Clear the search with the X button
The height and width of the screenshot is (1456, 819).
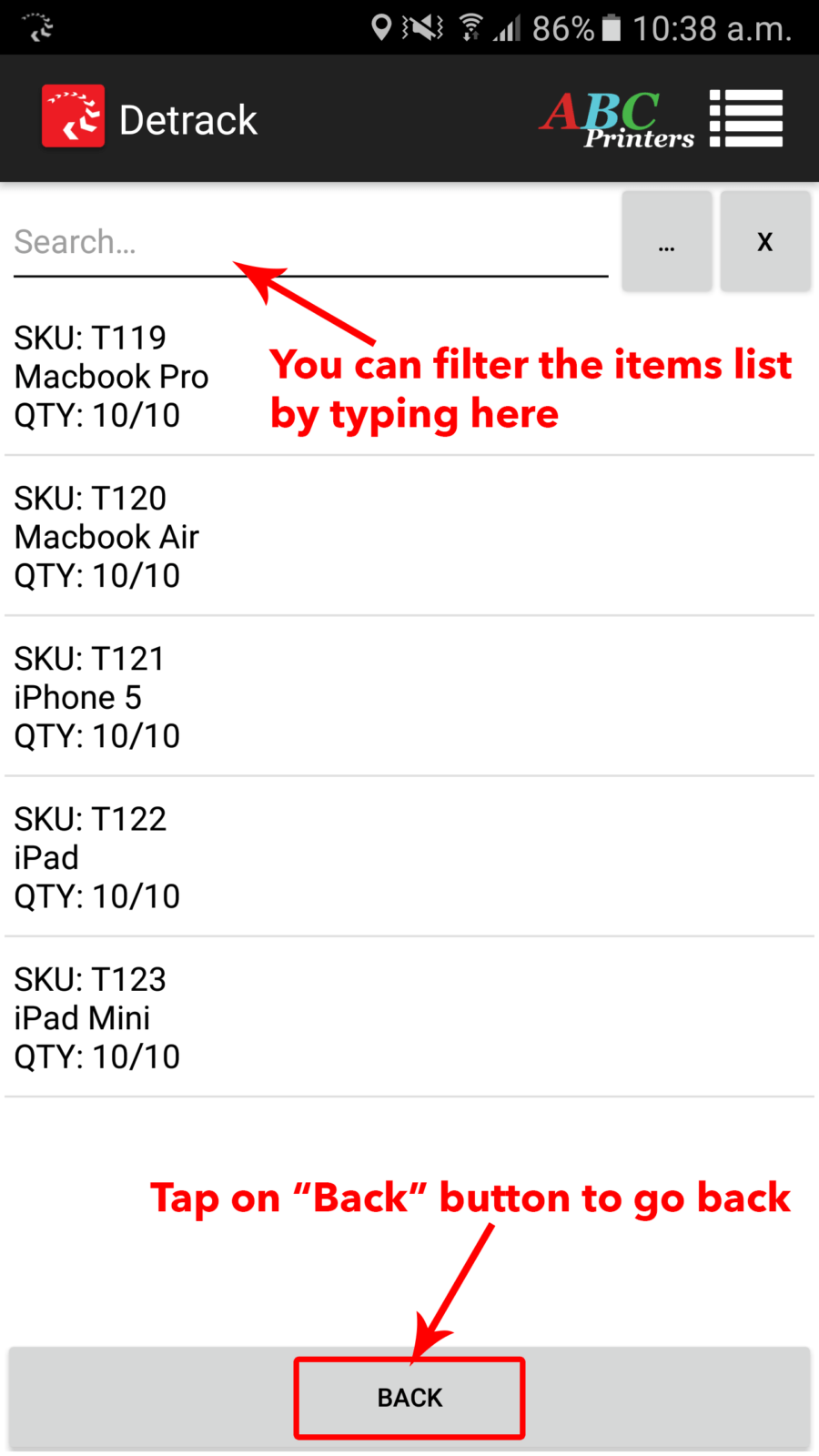pos(765,242)
